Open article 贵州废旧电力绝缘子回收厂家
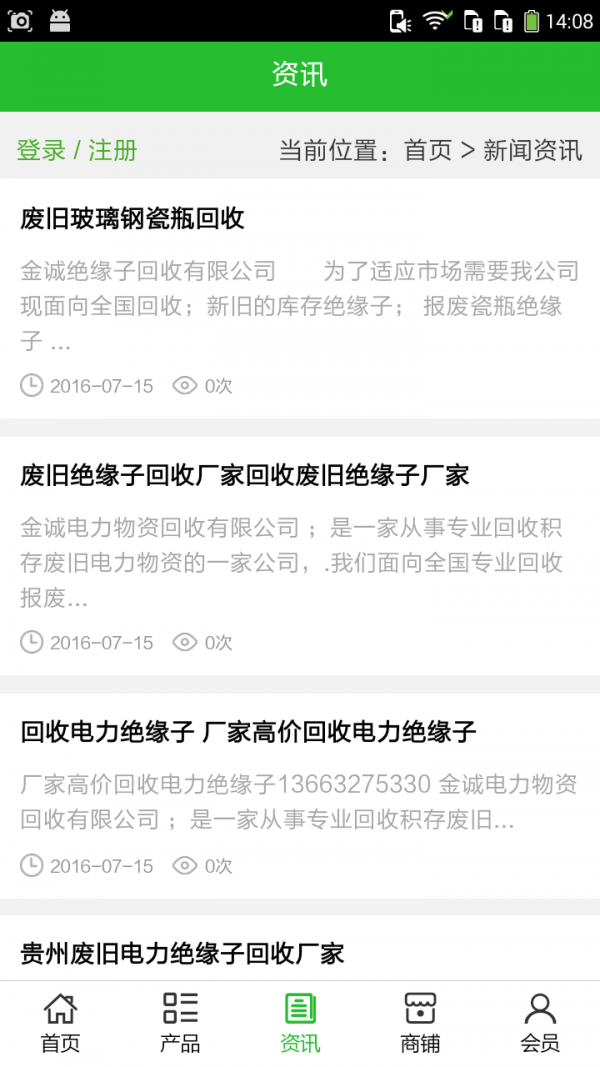Screen dimensions: 600x1067 point(182,953)
